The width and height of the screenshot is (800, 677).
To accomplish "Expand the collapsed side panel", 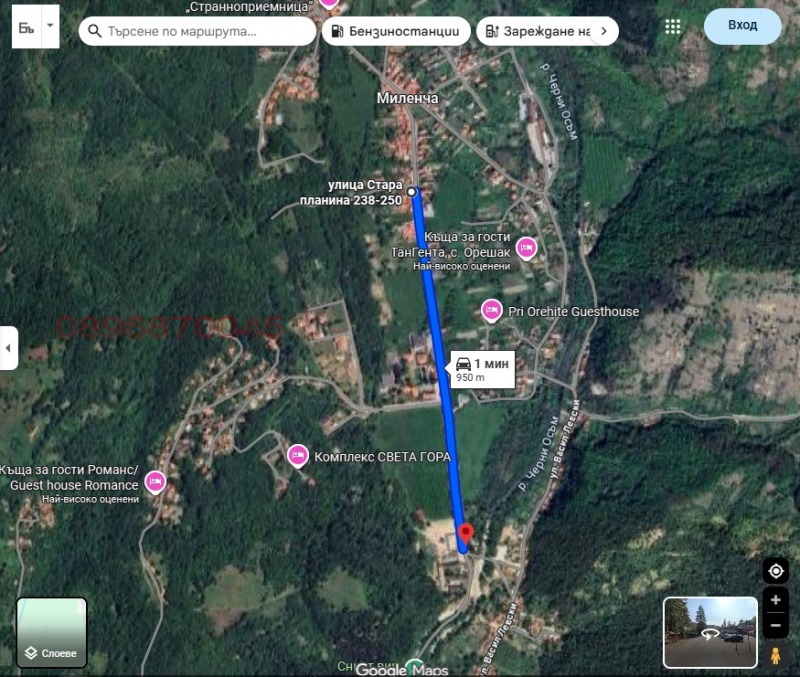I will [x=8, y=348].
